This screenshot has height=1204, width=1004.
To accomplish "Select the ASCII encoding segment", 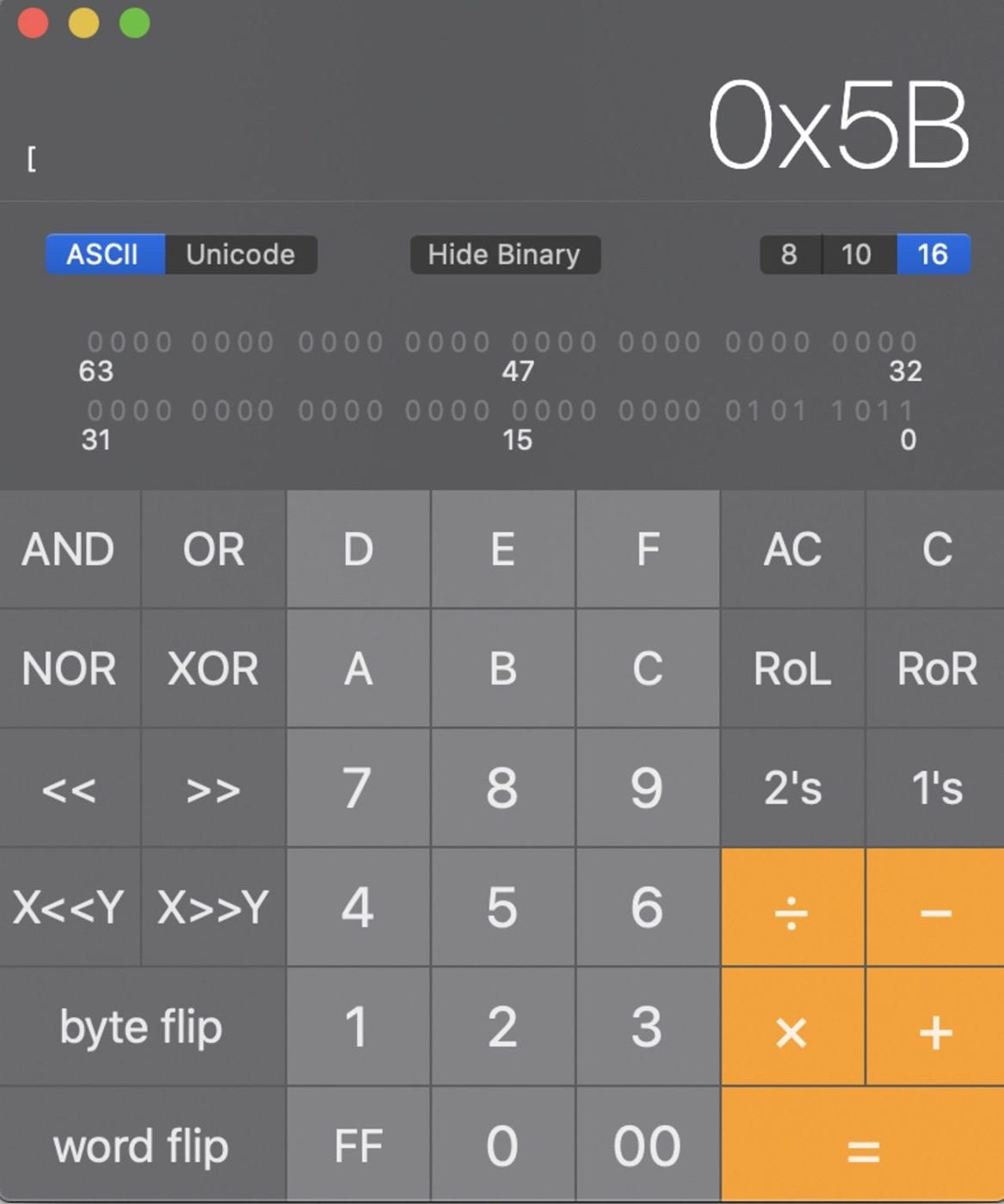I will tap(103, 255).
